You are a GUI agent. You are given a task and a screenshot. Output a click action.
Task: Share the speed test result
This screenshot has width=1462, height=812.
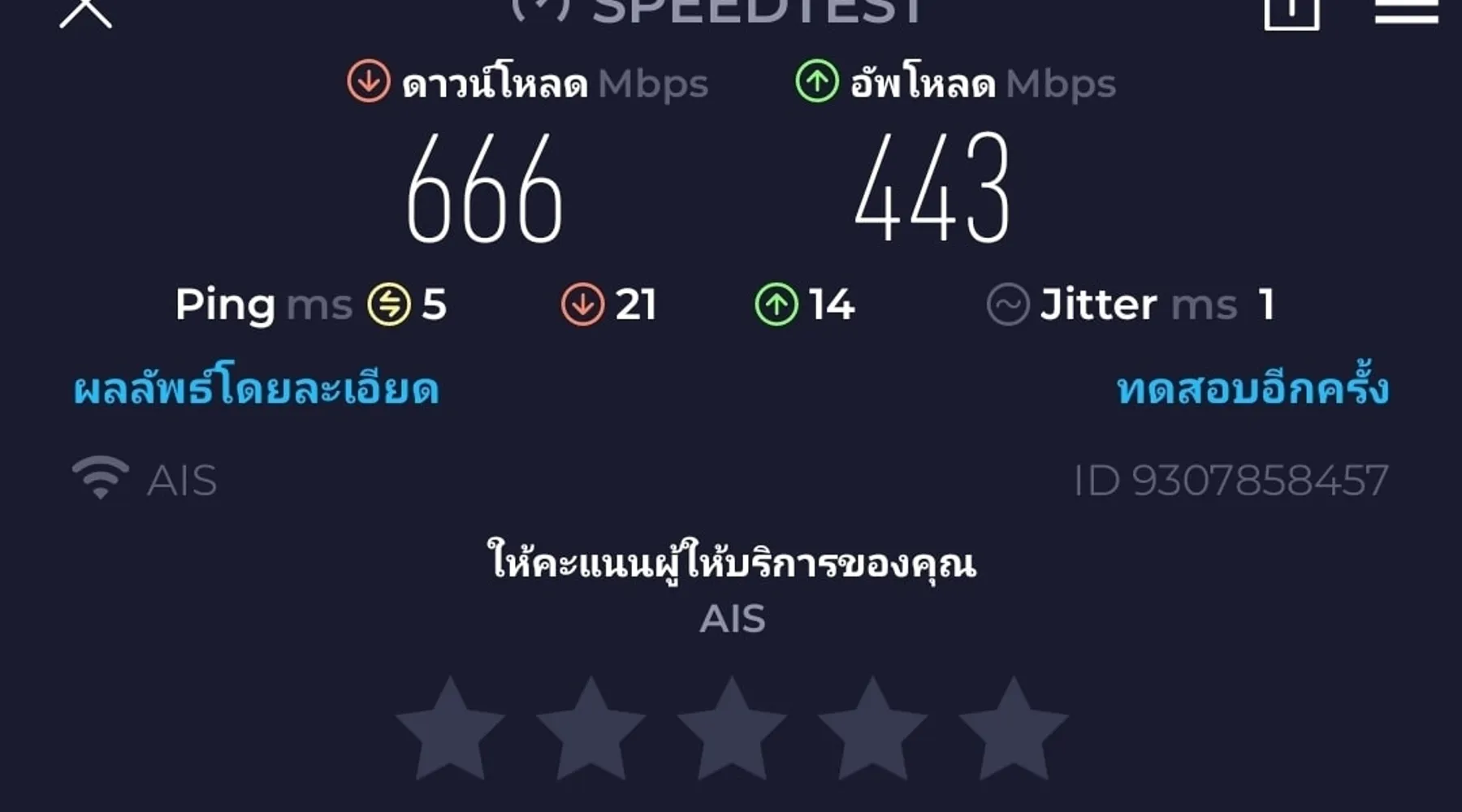[1291, 11]
